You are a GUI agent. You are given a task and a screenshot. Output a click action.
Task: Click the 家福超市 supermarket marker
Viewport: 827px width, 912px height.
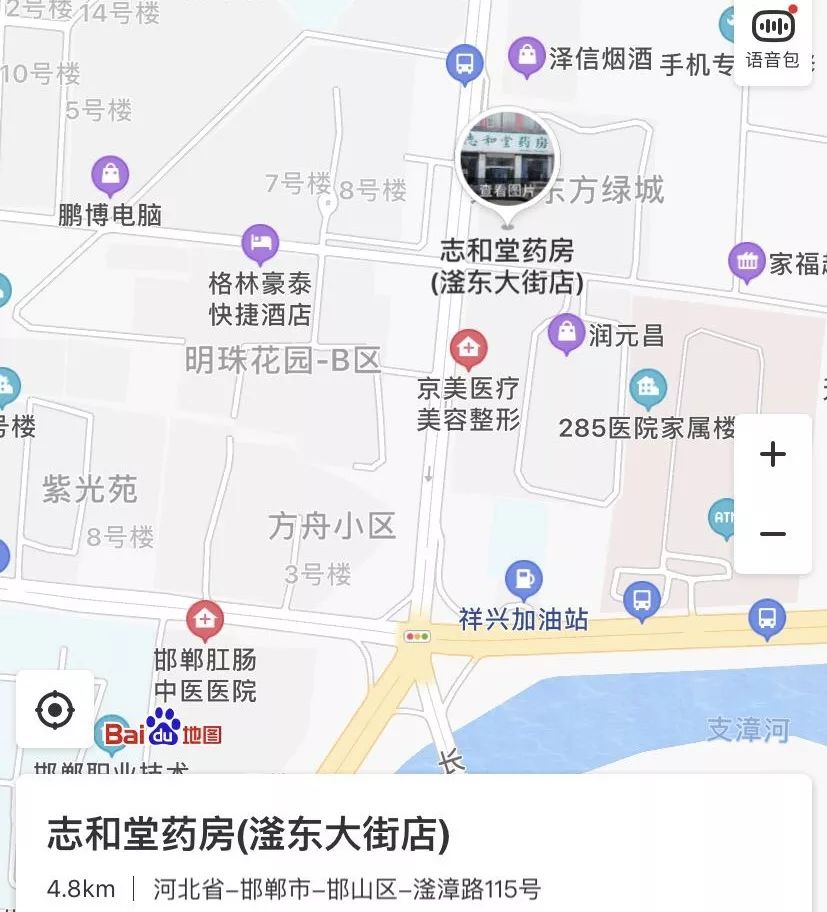pos(748,261)
